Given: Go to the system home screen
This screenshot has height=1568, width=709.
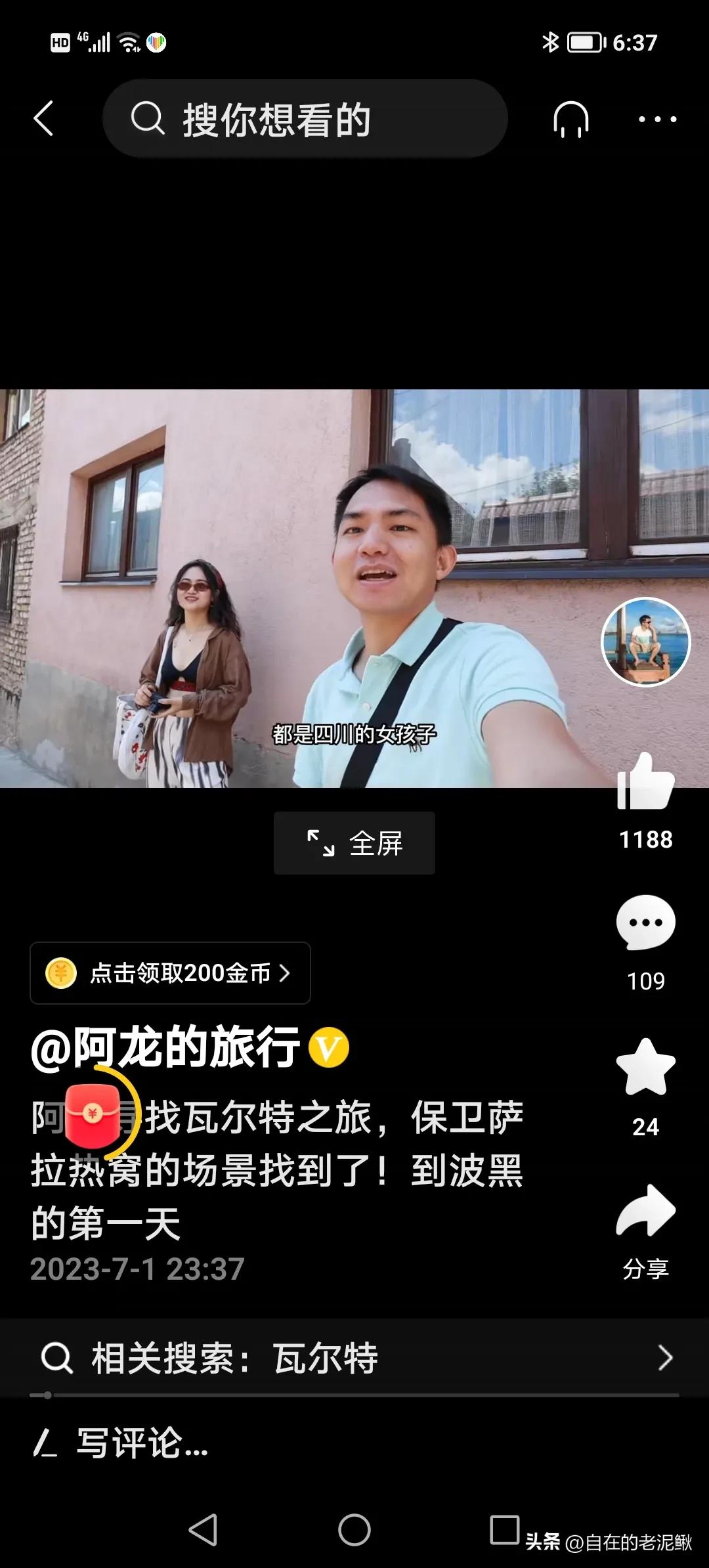Looking at the screenshot, I should pos(354,1530).
